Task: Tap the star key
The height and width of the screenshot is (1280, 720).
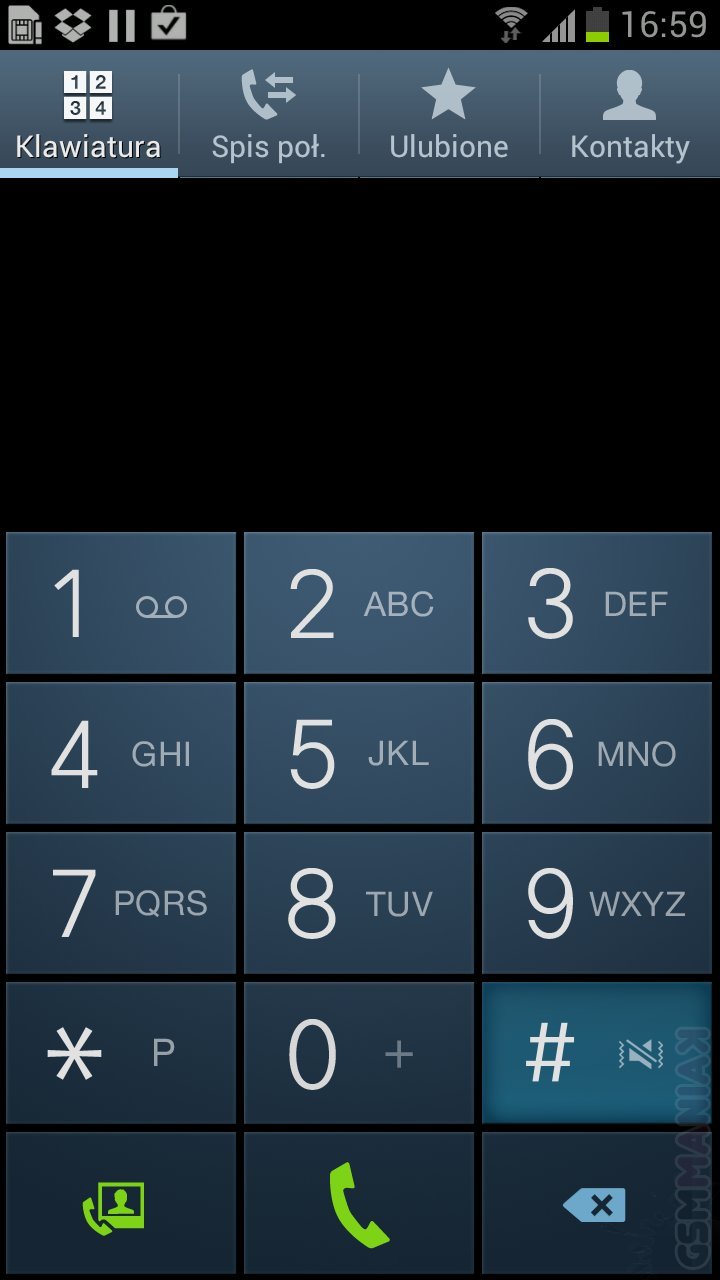Action: (121, 1053)
